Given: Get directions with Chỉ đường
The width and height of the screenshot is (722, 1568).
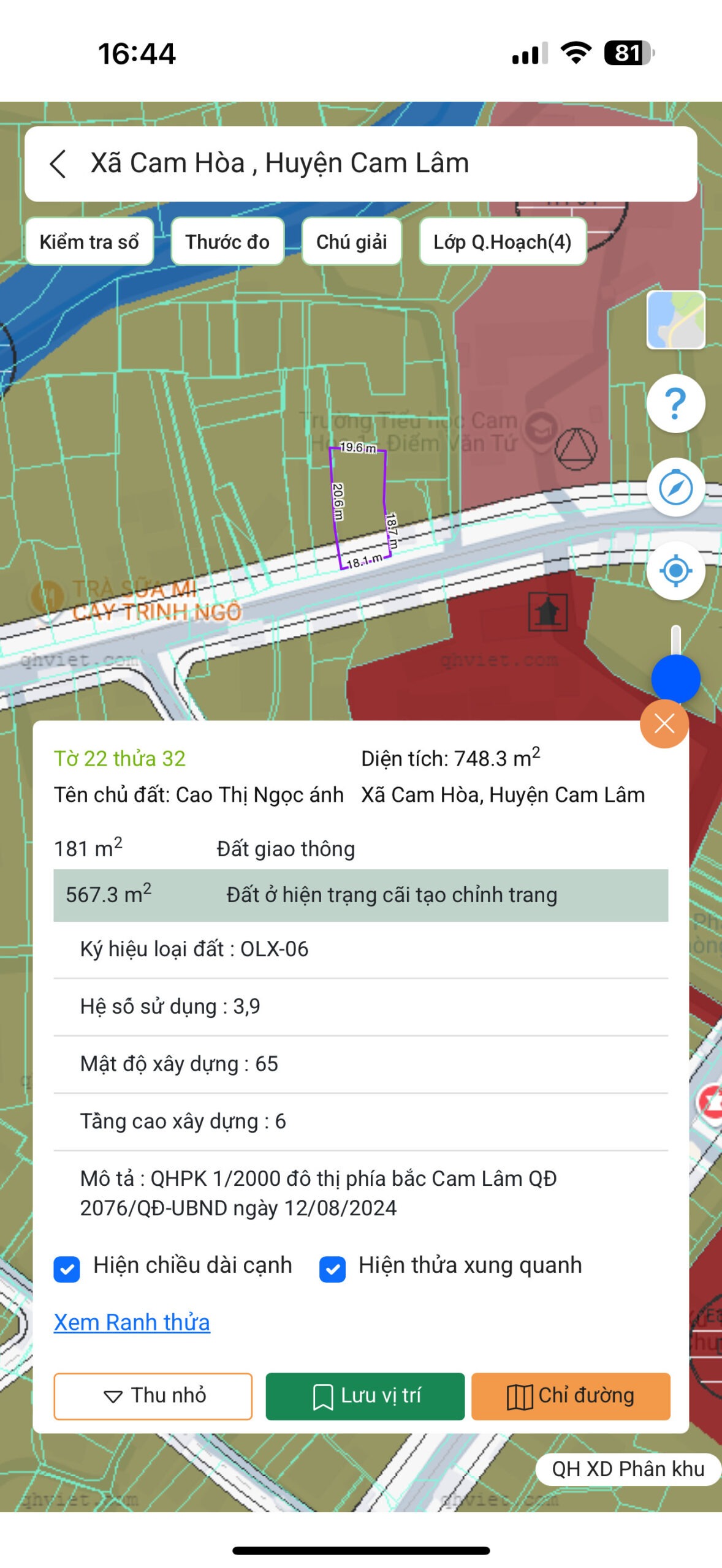Looking at the screenshot, I should (x=571, y=1396).
